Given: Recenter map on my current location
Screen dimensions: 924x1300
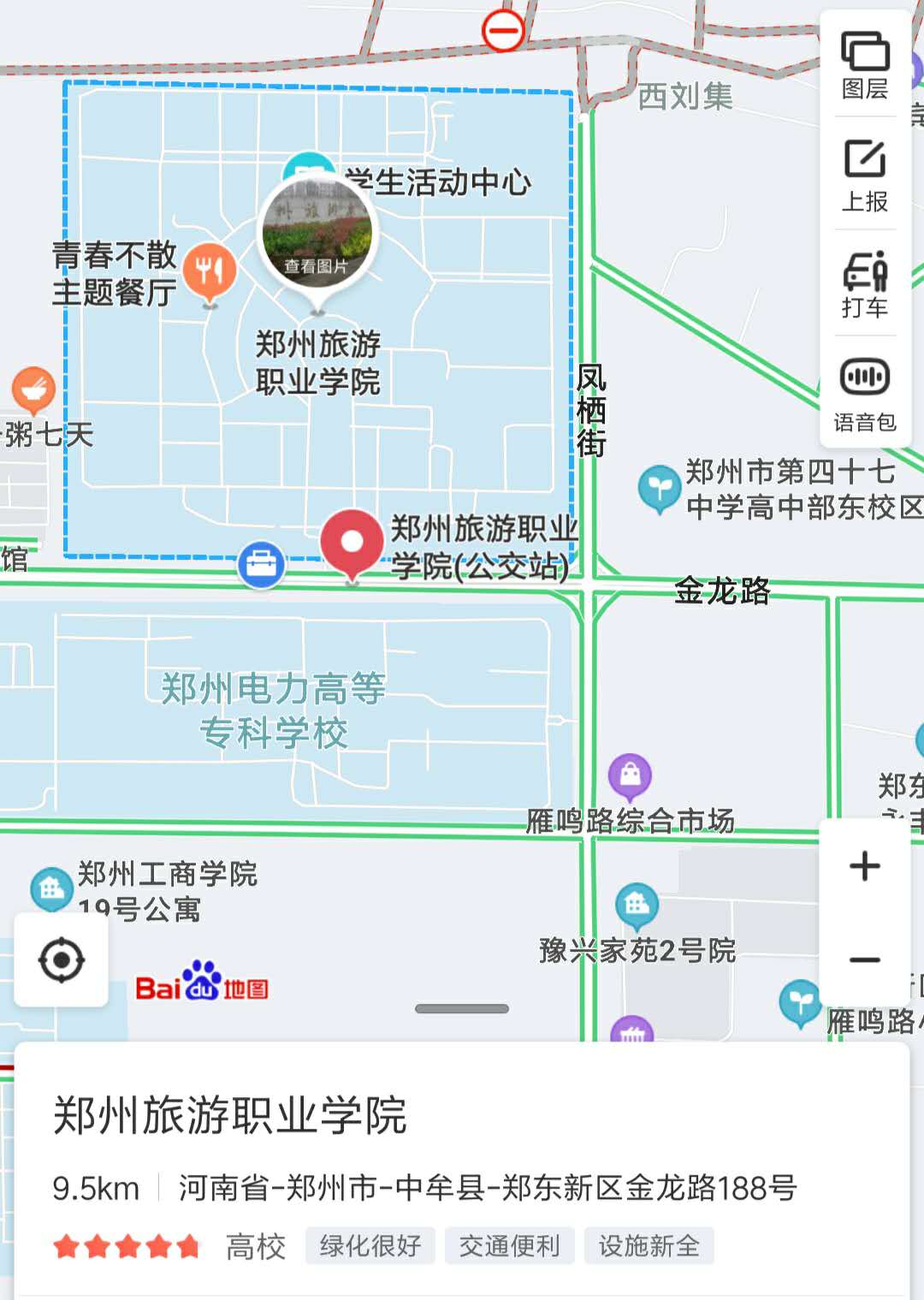Looking at the screenshot, I should [x=62, y=960].
